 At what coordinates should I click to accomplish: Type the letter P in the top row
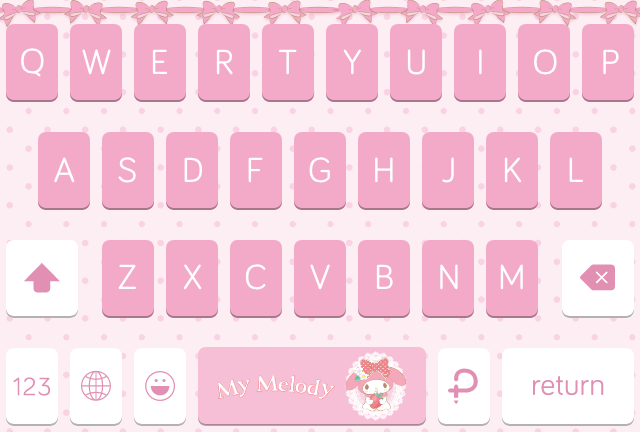click(x=608, y=62)
